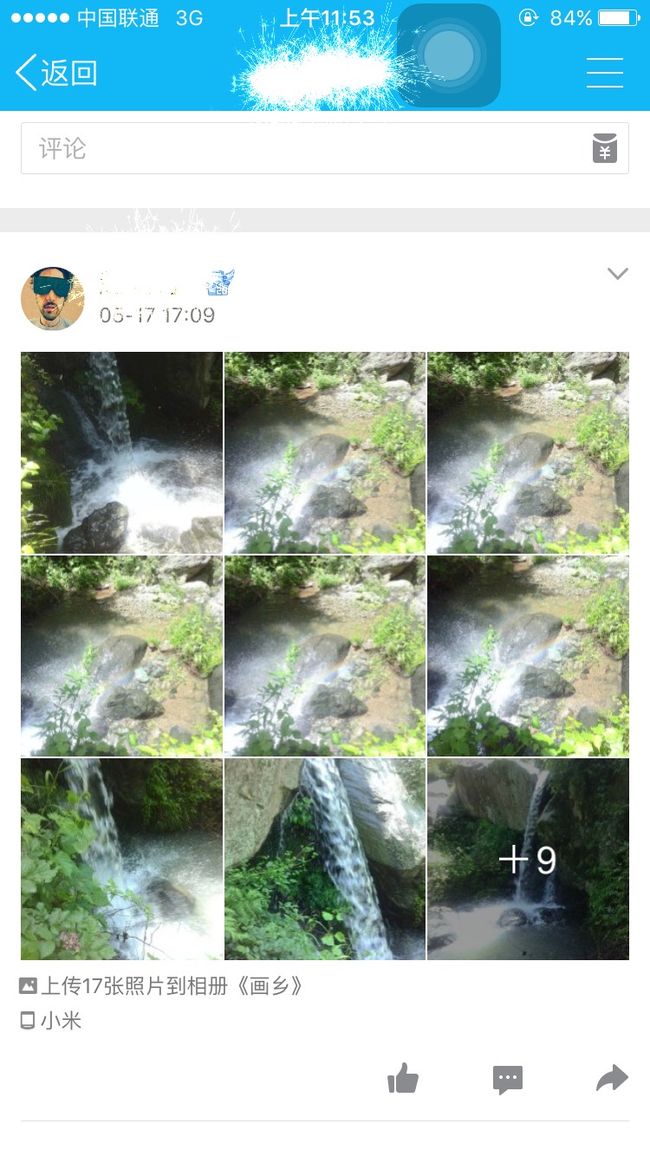
Task: Expand the dropdown chevron on the post
Action: [x=618, y=274]
